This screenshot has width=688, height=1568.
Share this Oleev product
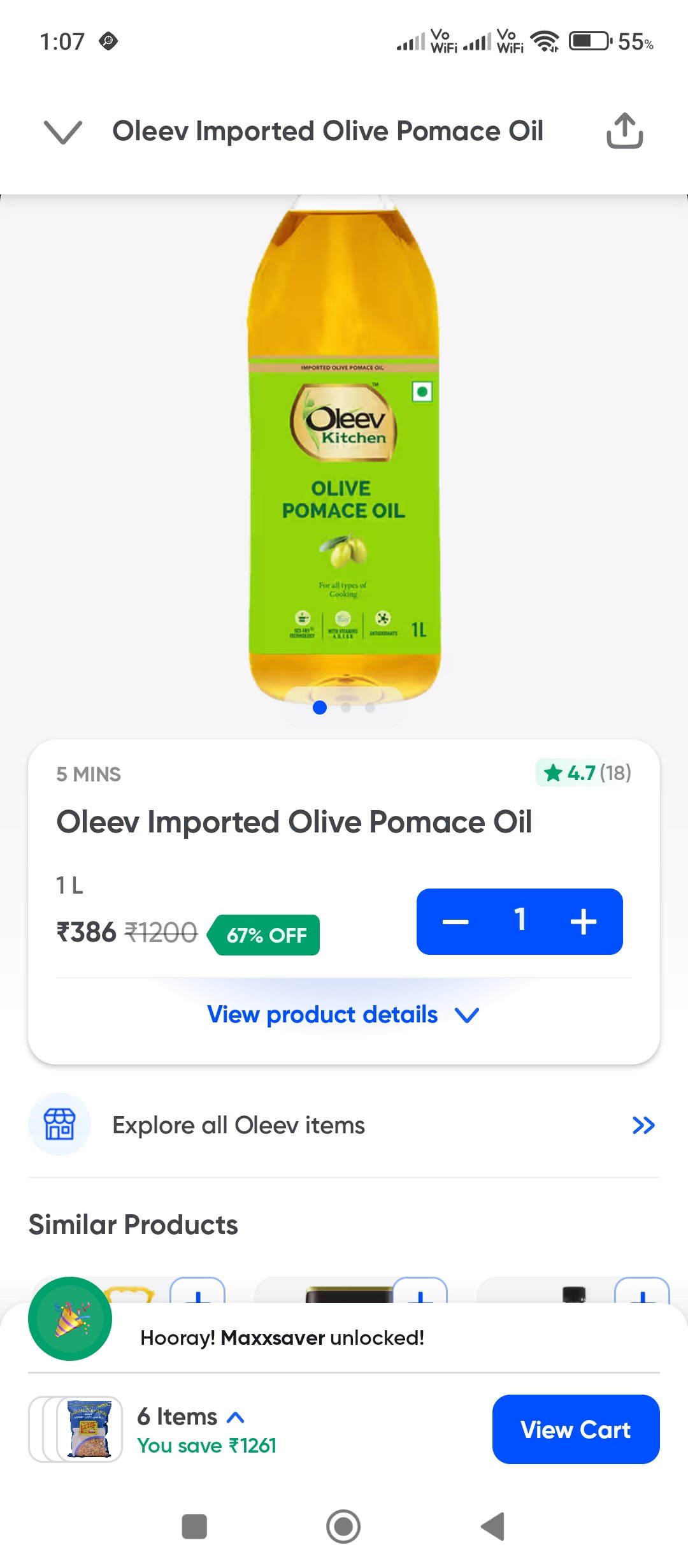click(x=624, y=131)
